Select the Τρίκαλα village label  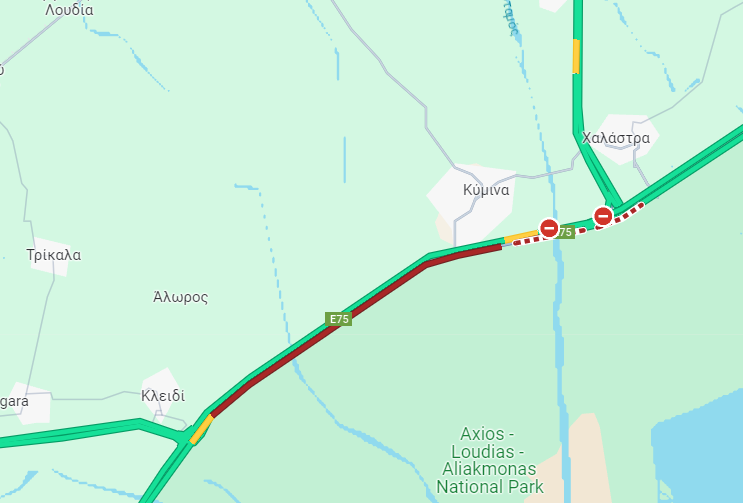[x=54, y=255]
